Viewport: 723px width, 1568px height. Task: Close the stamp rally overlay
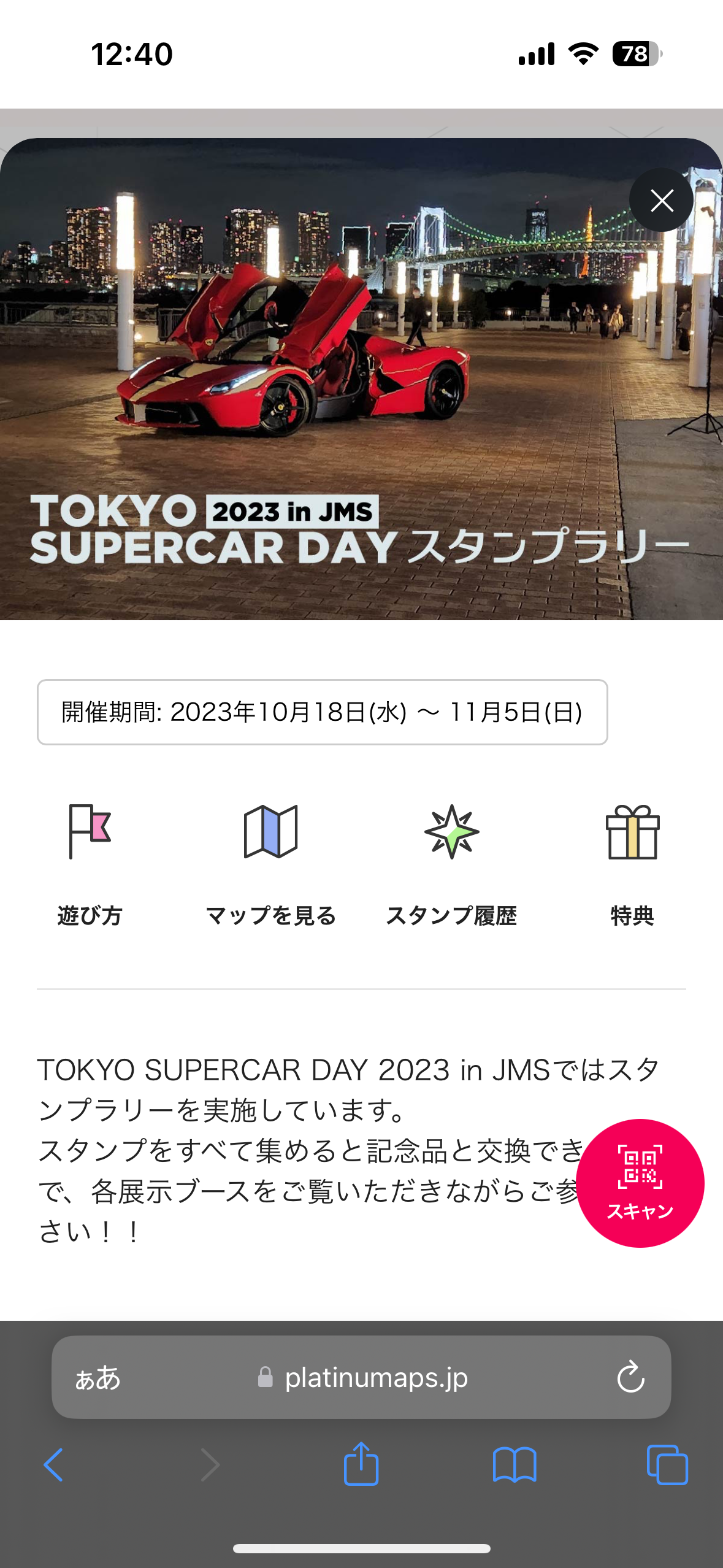tap(661, 201)
